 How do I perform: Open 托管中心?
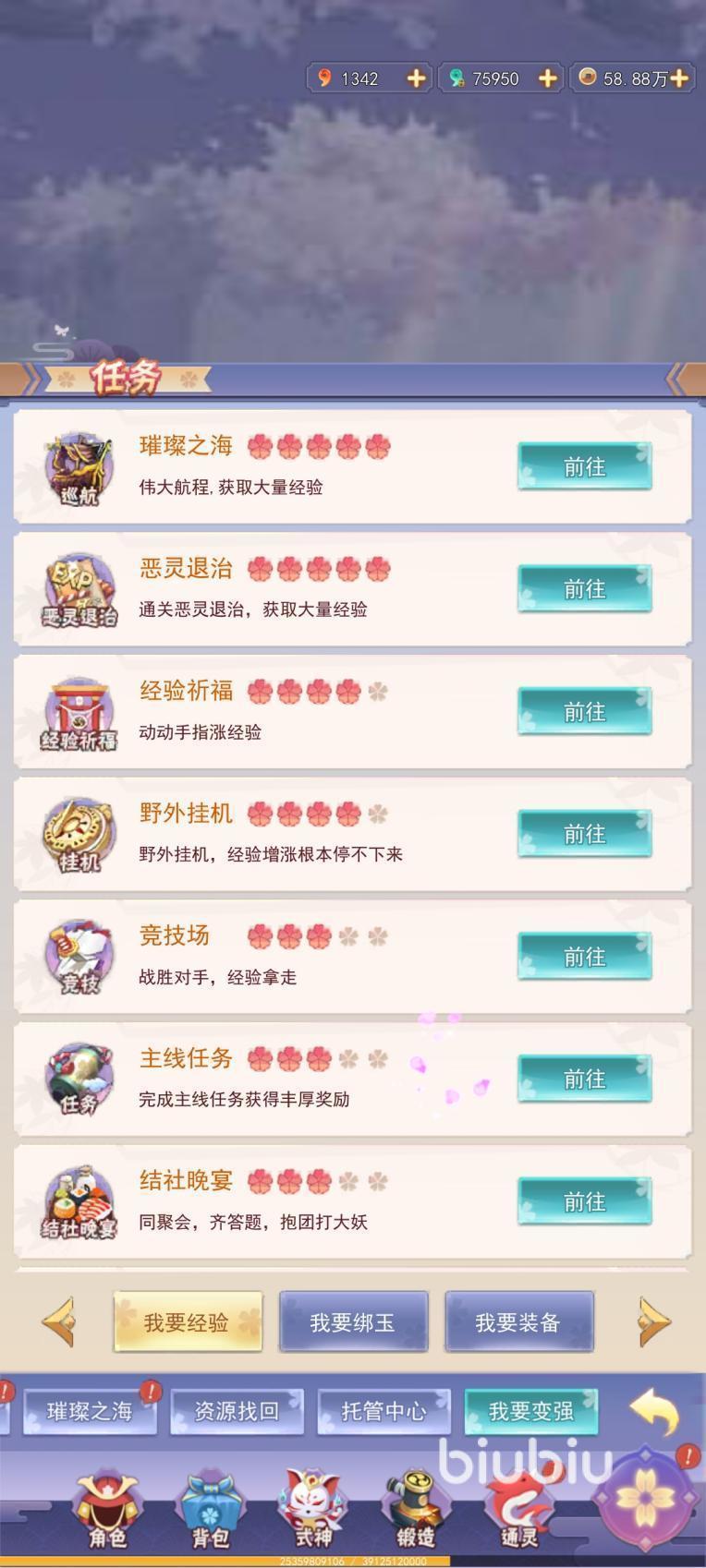point(383,1412)
